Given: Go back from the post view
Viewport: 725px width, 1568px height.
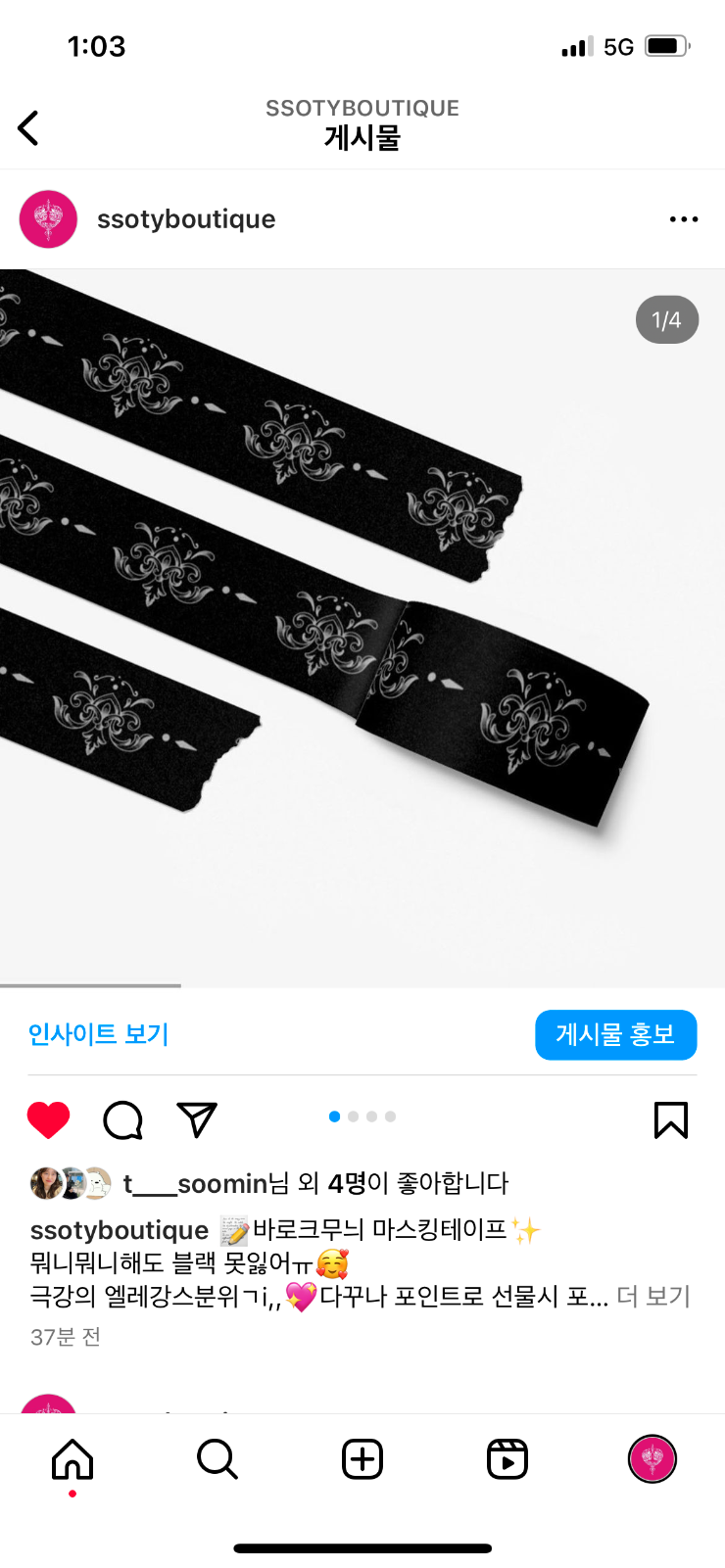Looking at the screenshot, I should tap(29, 127).
